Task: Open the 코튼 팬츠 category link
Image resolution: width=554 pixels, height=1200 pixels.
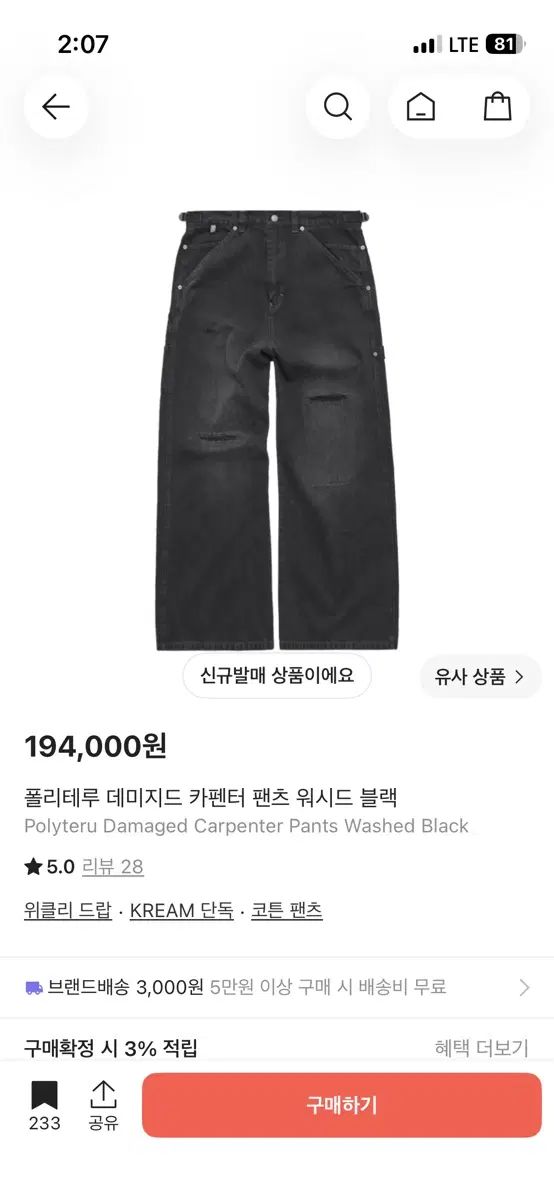Action: (287, 911)
